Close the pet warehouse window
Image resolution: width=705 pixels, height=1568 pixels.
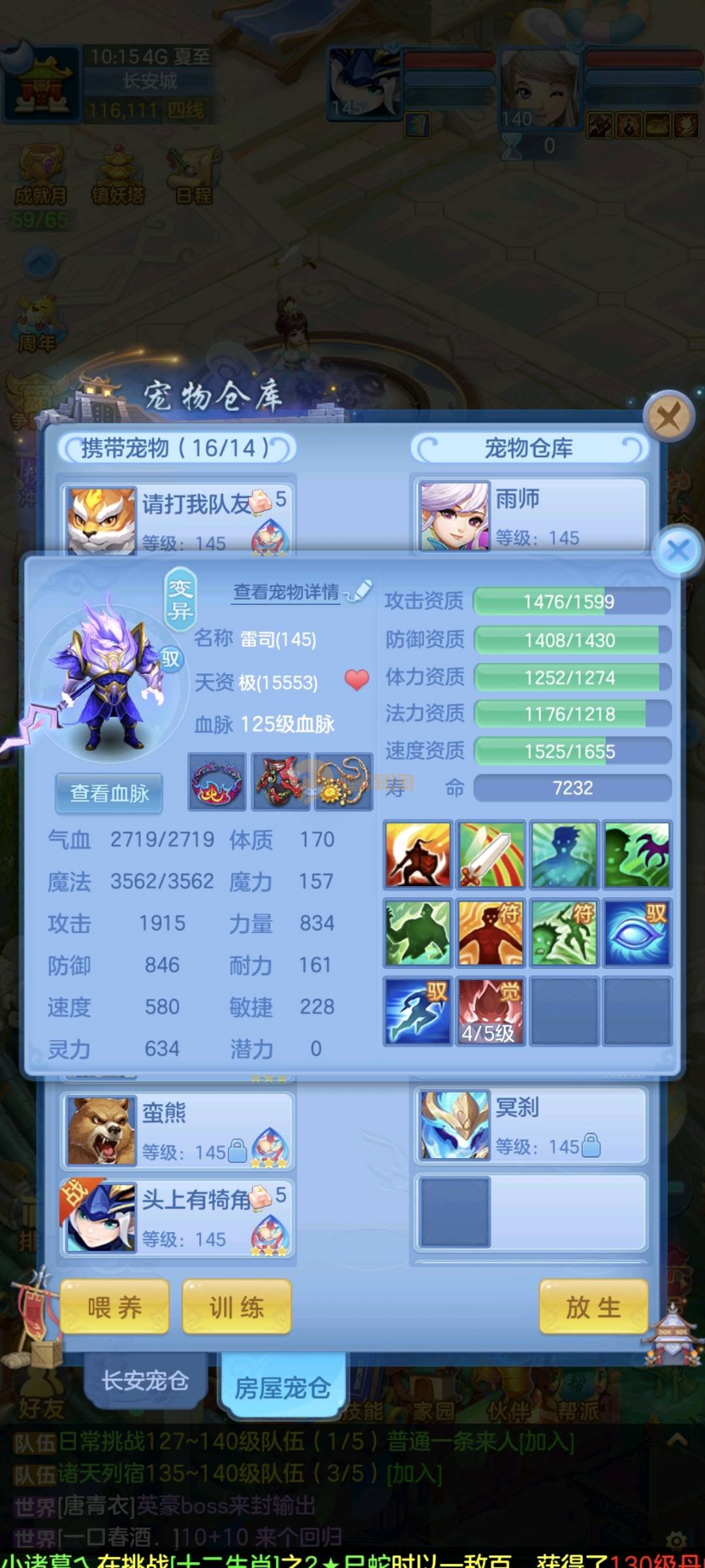[x=668, y=416]
